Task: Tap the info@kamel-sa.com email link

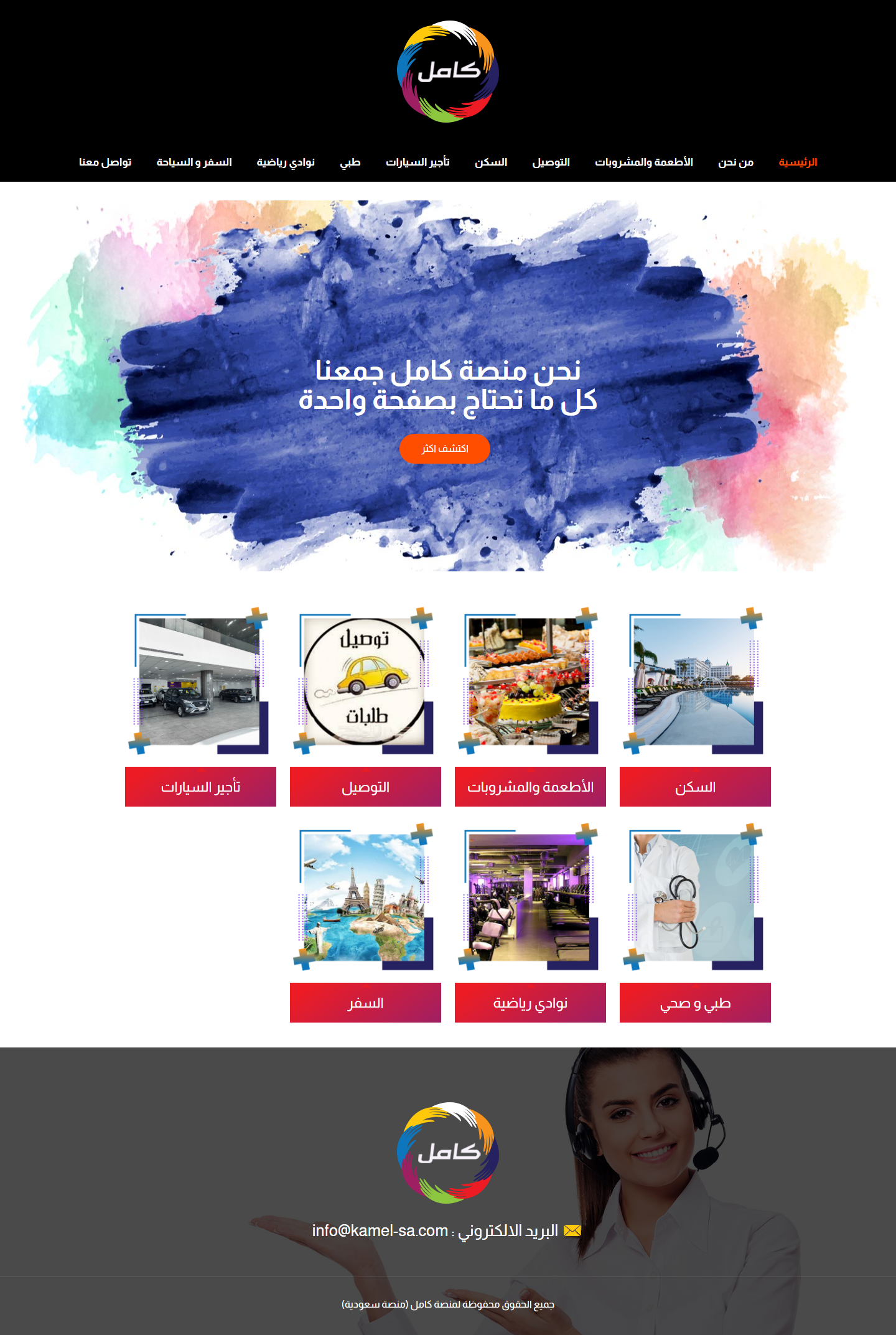Action: [380, 1230]
